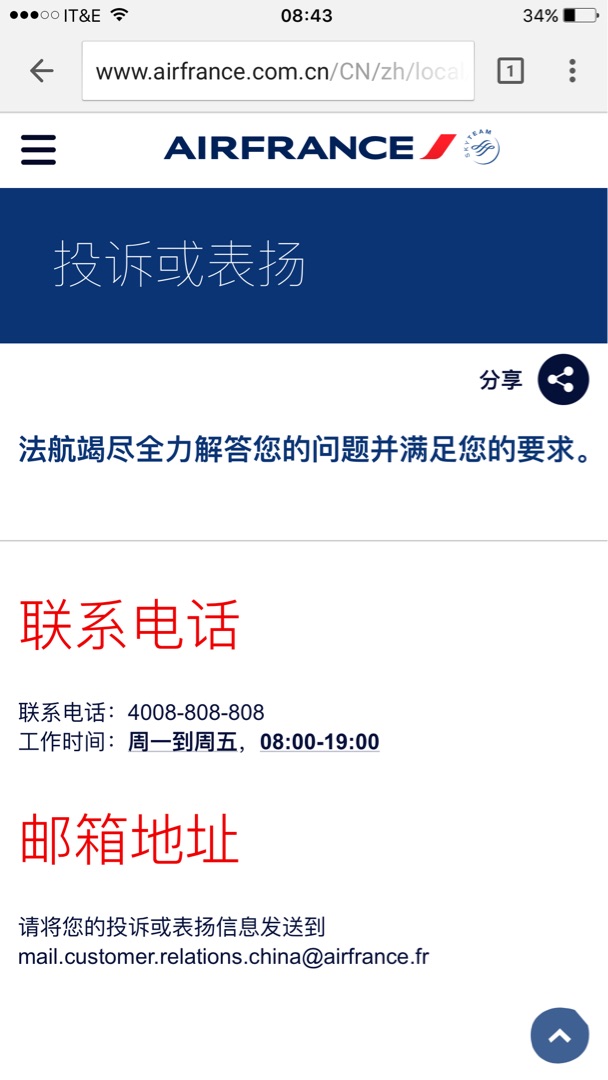Viewport: 608px width, 1080px height.
Task: Go back with the browser back arrow
Action: coord(41,70)
